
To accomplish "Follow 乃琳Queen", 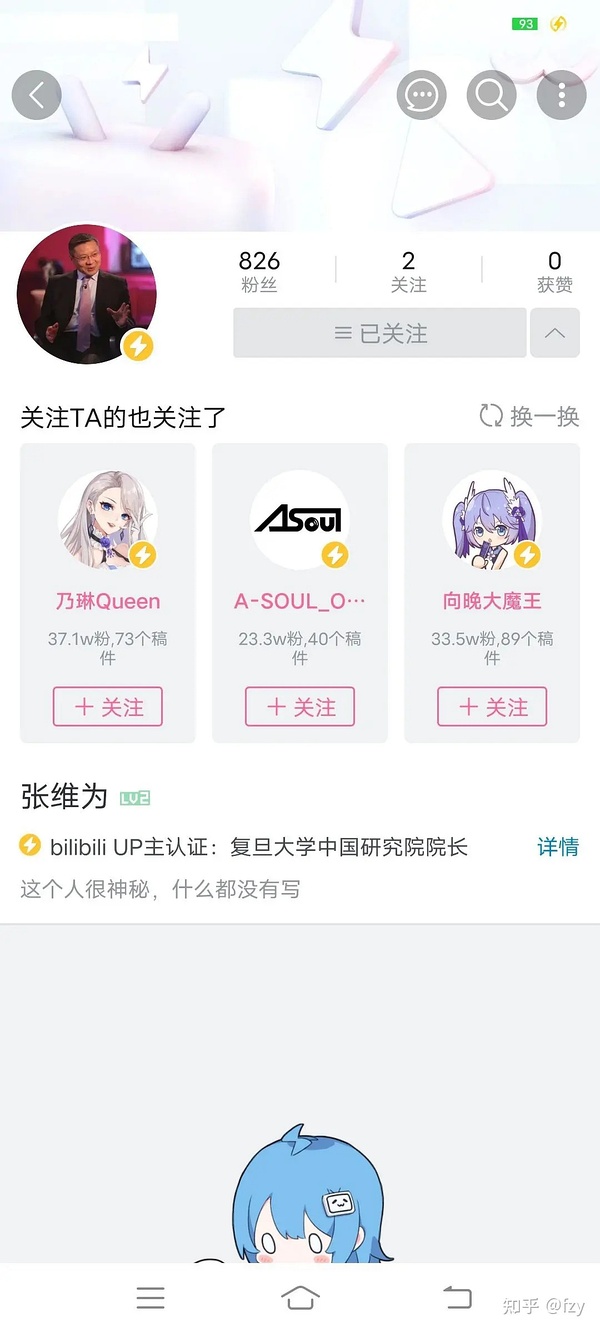I will 108,707.
